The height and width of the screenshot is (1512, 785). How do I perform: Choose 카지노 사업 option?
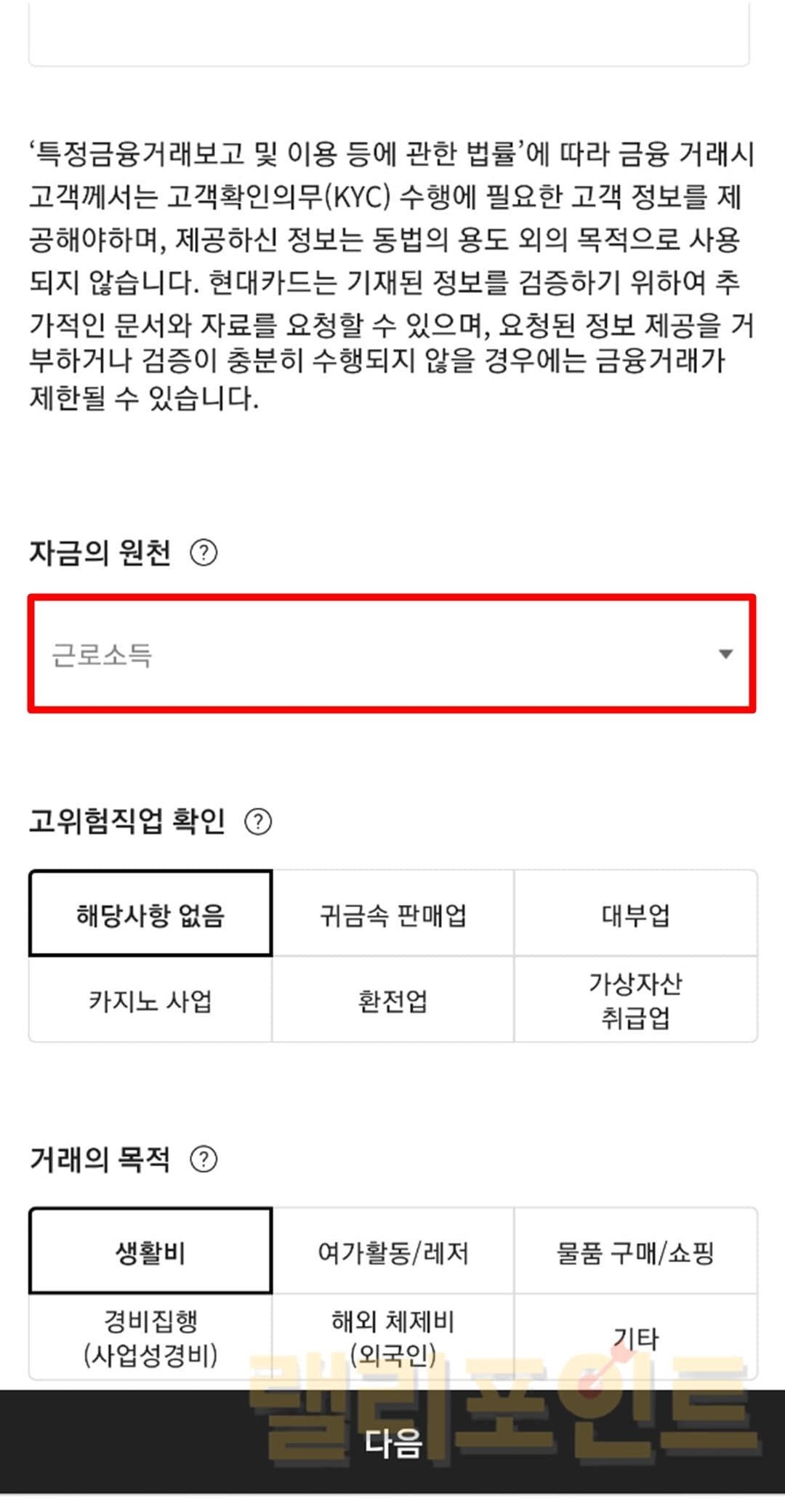pyautogui.click(x=150, y=1000)
